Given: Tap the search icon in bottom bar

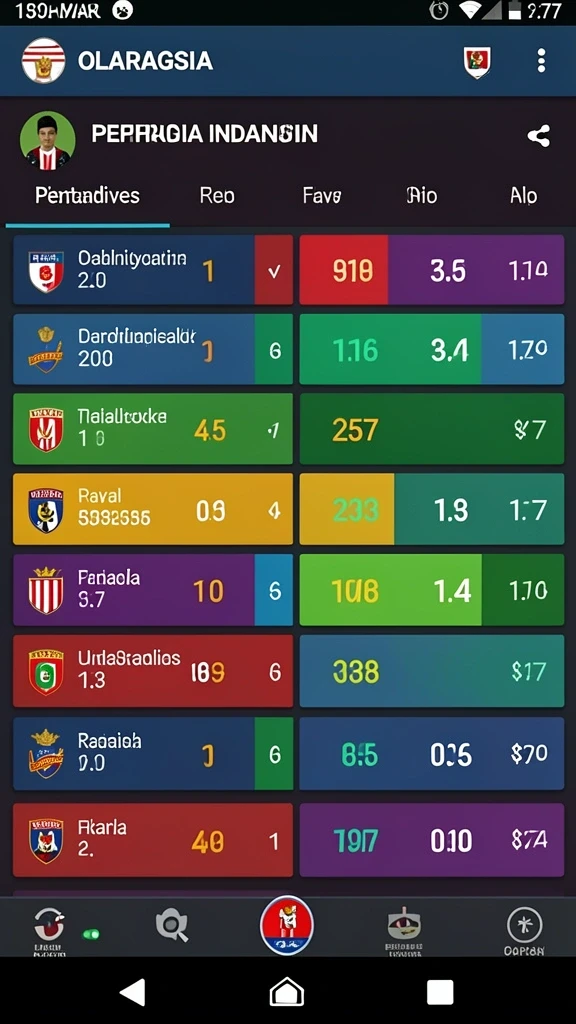Looking at the screenshot, I should click(172, 925).
